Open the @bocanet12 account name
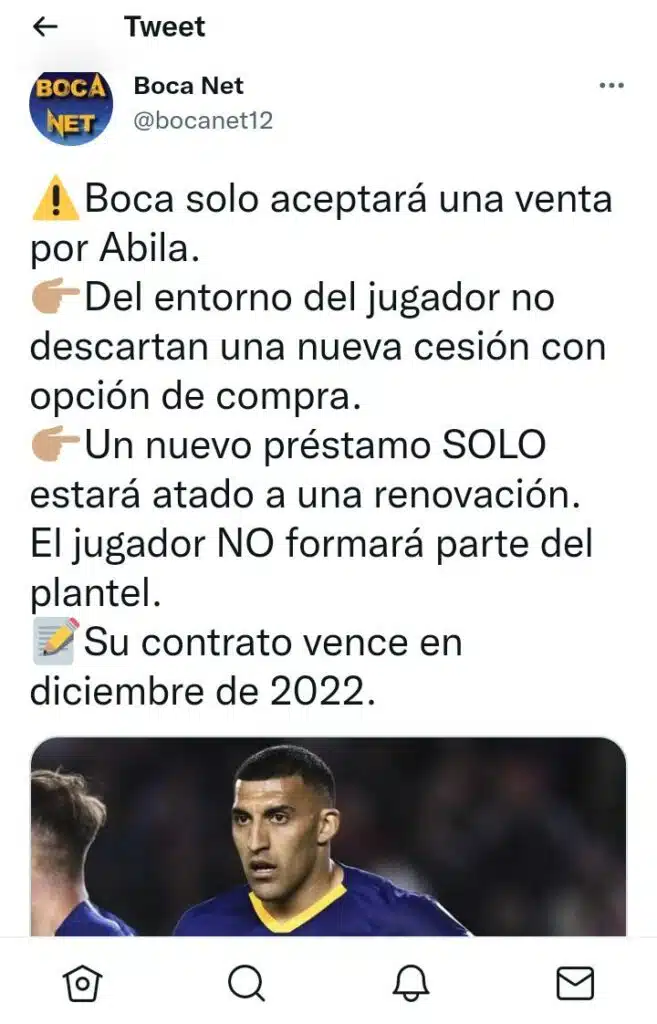657x1024 pixels. coord(203,121)
